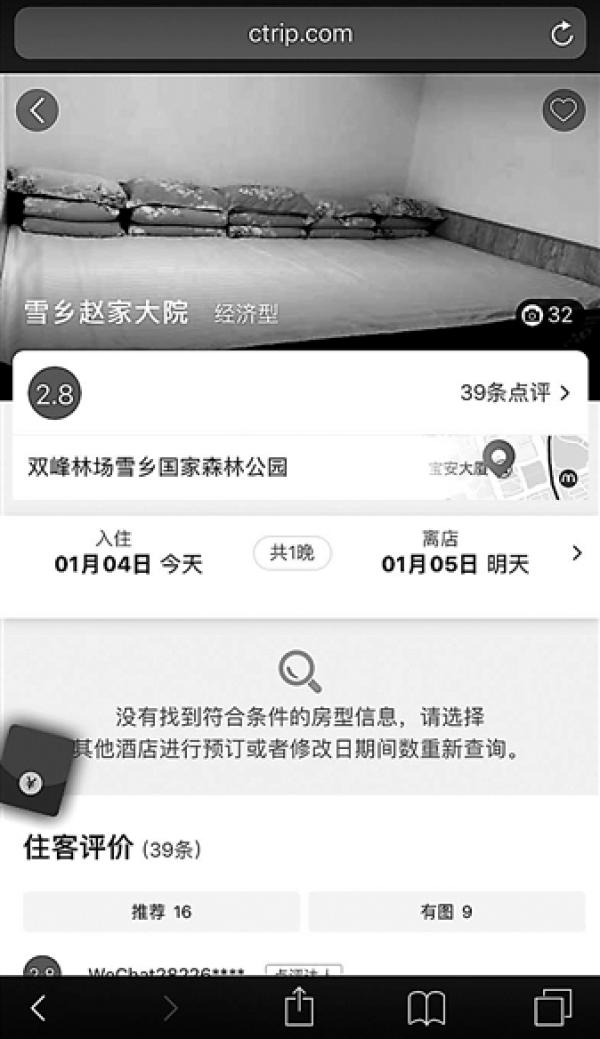Viewport: 600px width, 1039px height.
Task: Change the 离店 check-out date 01月05日
Action: pyautogui.click(x=455, y=554)
